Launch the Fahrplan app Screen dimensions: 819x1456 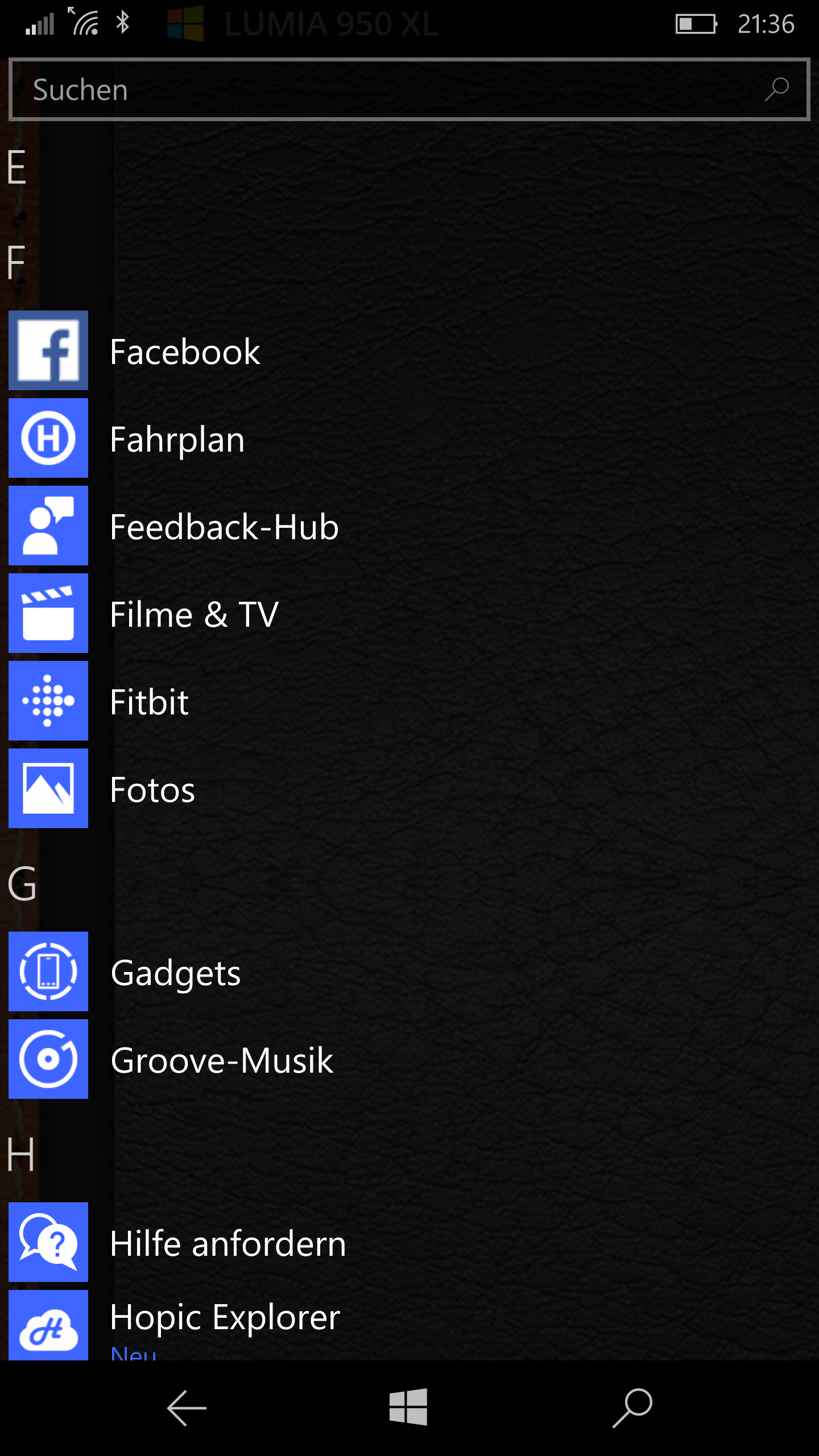[177, 439]
